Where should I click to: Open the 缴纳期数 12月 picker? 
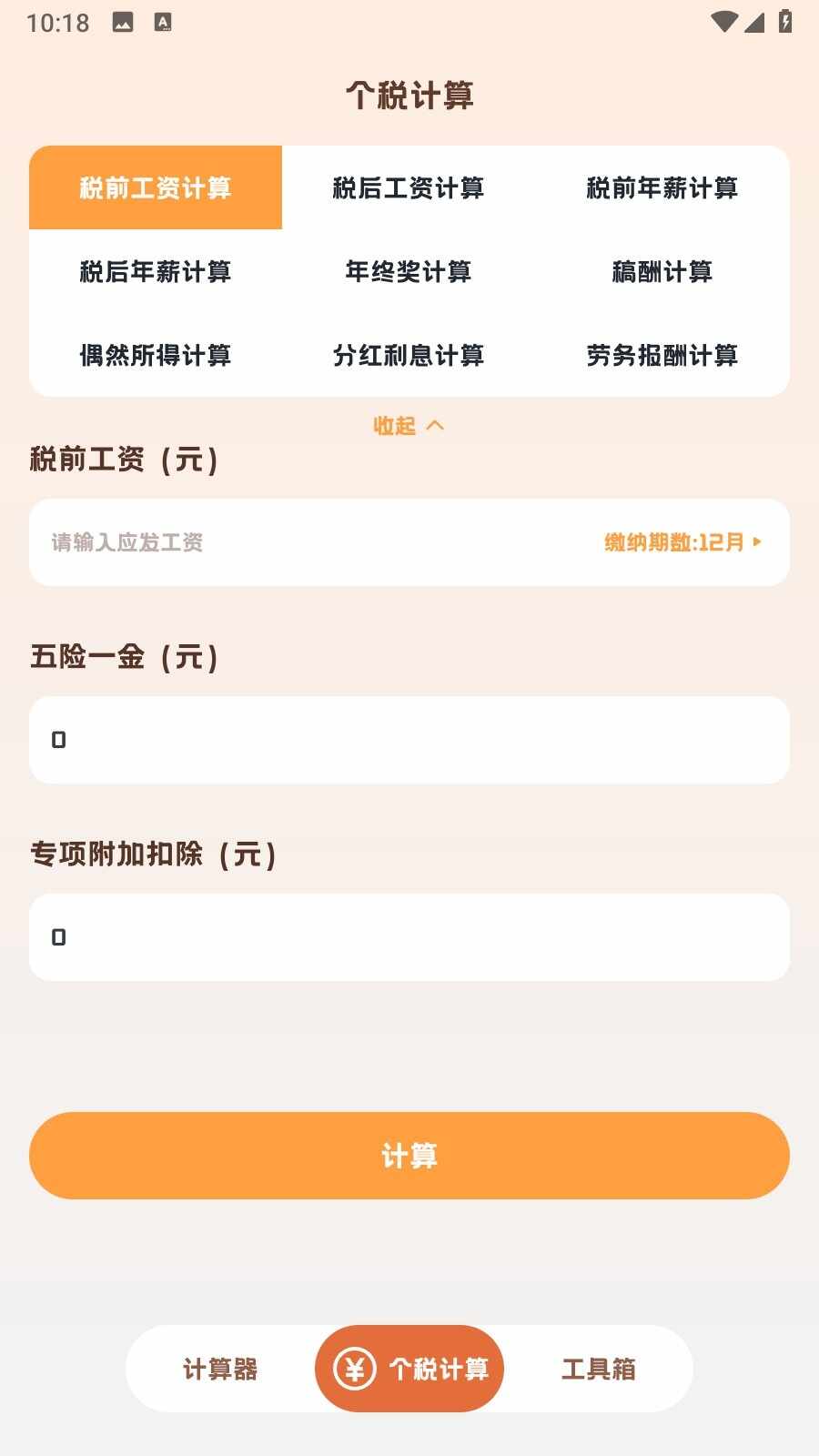tap(682, 542)
